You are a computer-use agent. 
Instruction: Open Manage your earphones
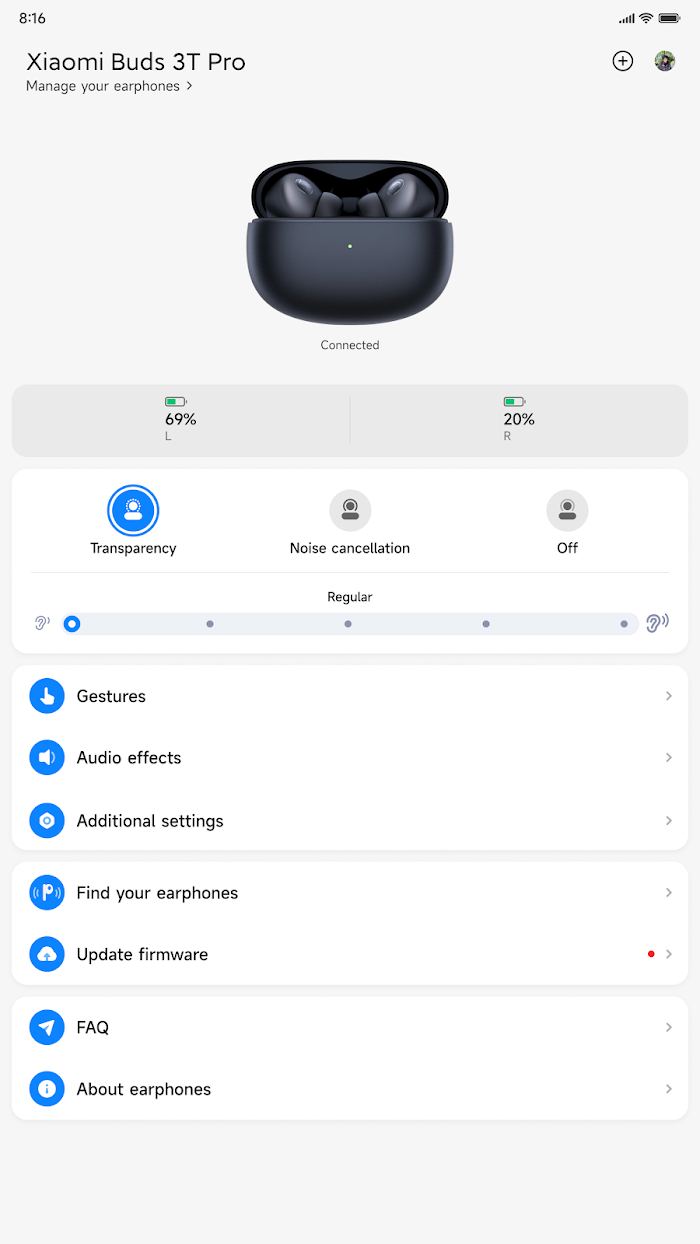pyautogui.click(x=109, y=86)
